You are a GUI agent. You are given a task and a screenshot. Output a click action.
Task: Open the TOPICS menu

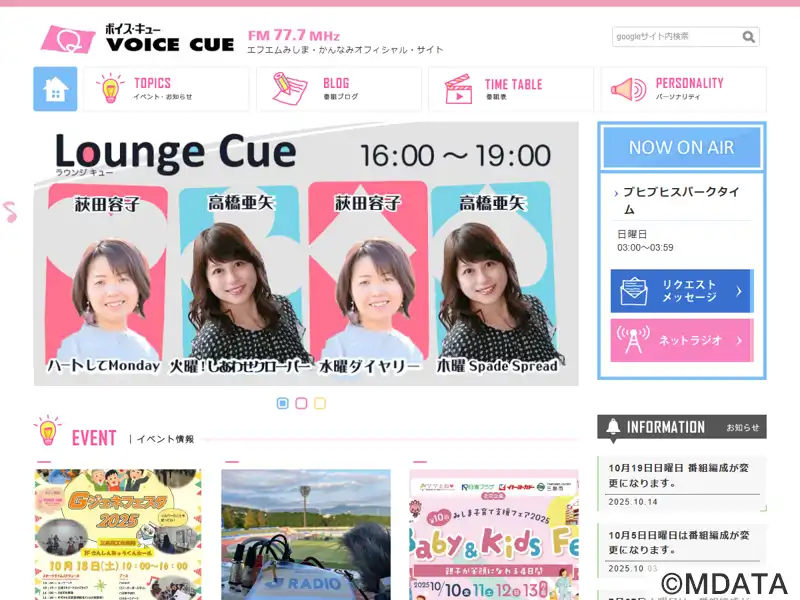tap(166, 89)
